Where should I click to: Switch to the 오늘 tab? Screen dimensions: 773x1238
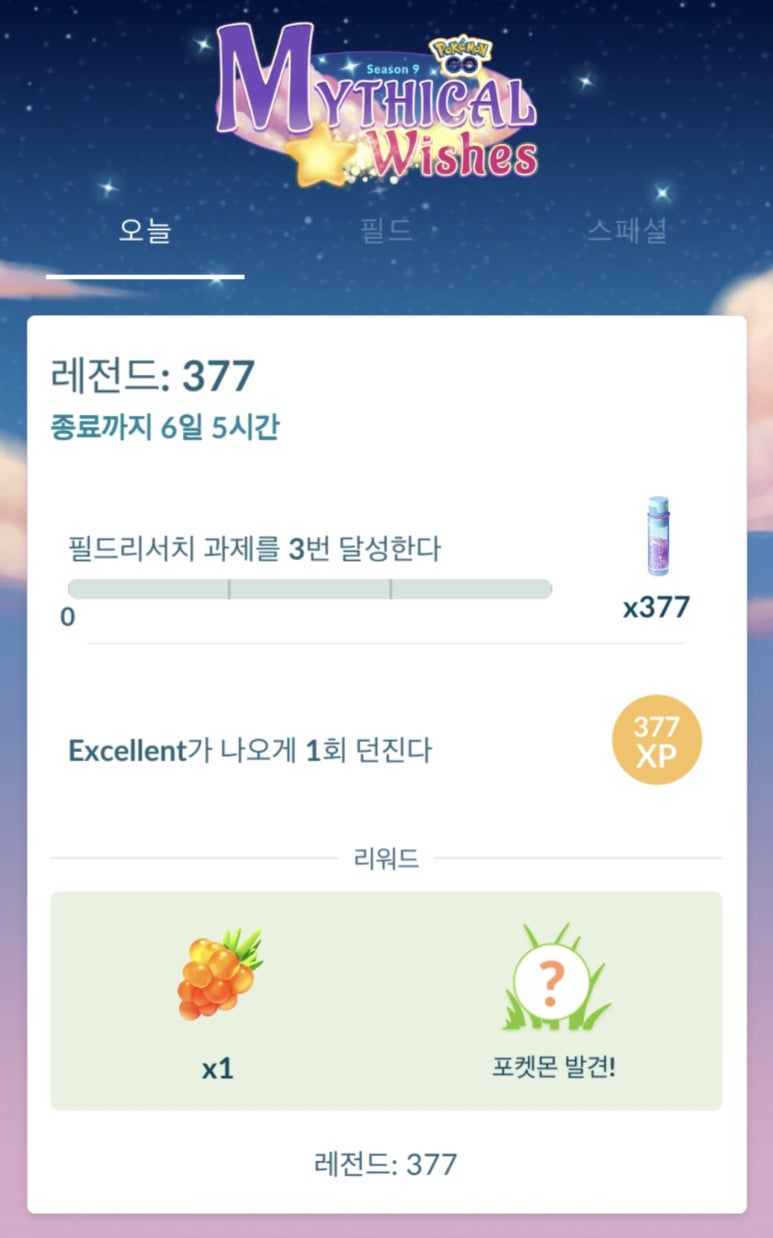pos(145,231)
